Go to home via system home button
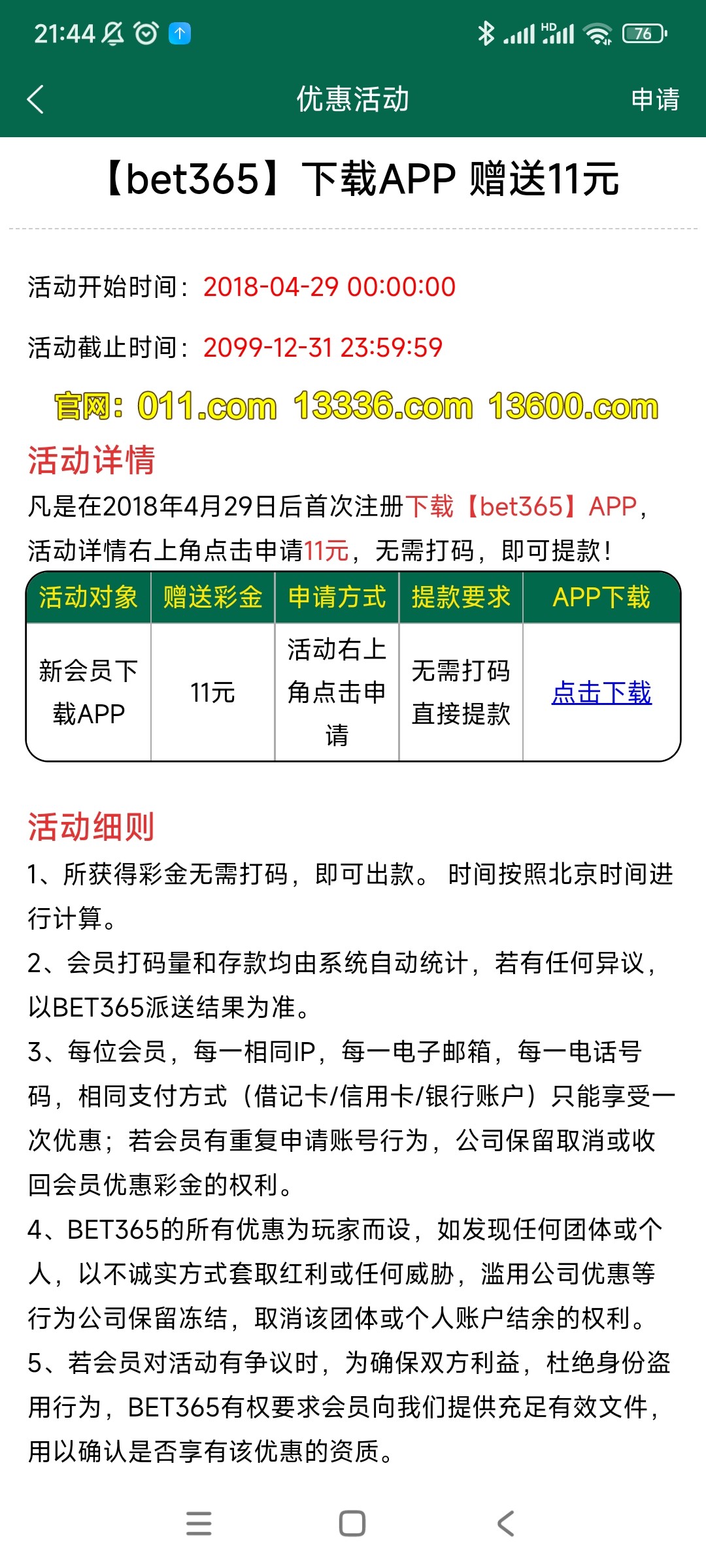The image size is (706, 1568). coord(352,1523)
